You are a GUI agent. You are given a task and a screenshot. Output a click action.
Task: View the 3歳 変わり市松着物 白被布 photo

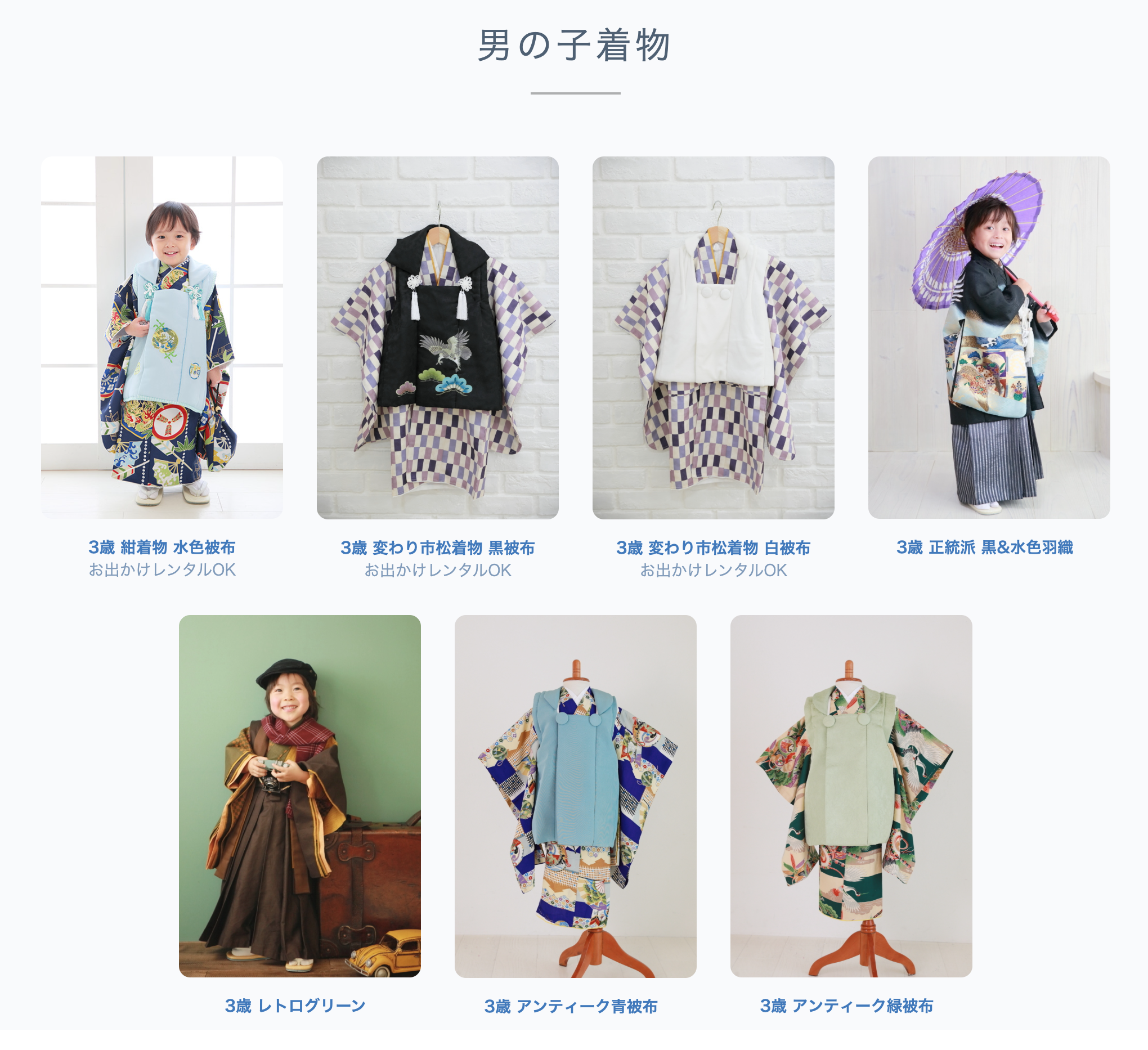713,337
